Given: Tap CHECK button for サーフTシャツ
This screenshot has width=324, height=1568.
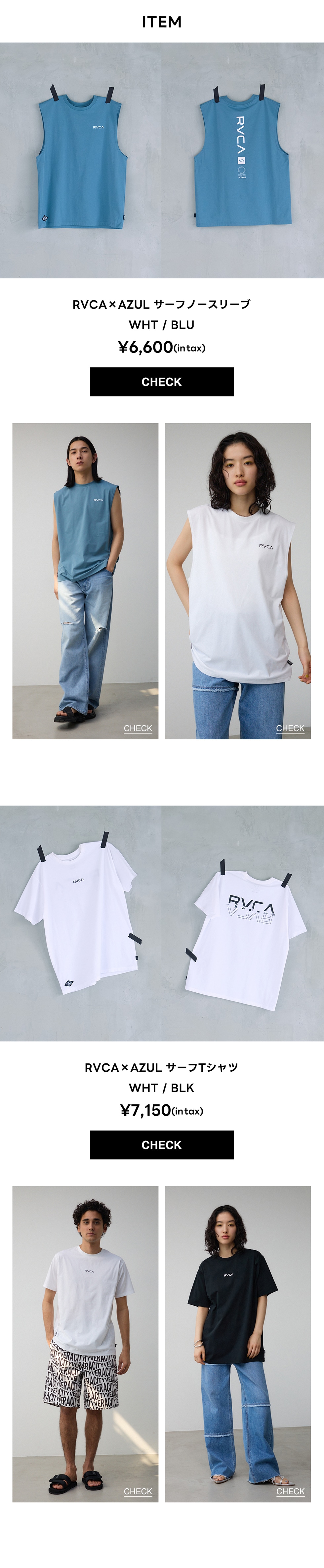Looking at the screenshot, I should [x=161, y=1144].
